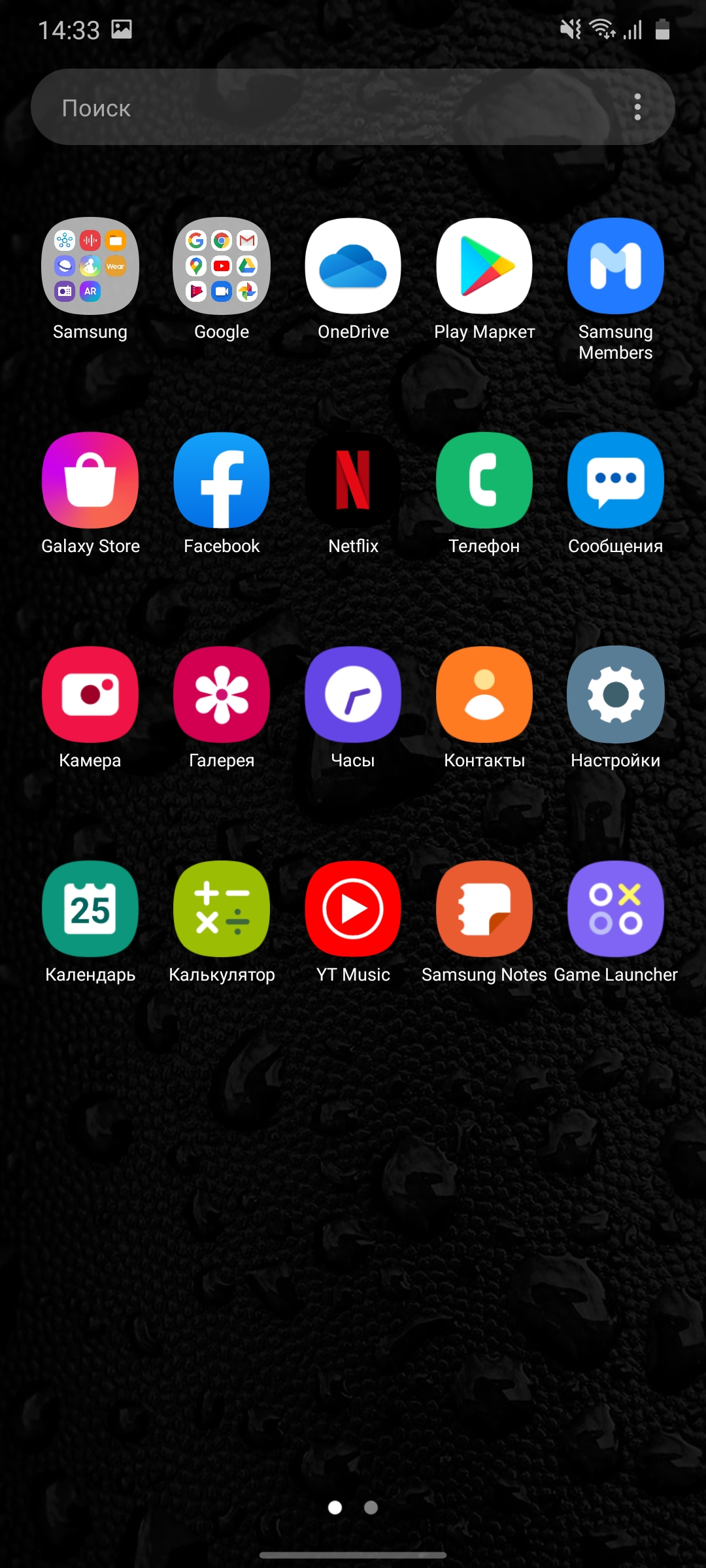Open the Календарь app
Viewport: 706px width, 1568px height.
[90, 909]
